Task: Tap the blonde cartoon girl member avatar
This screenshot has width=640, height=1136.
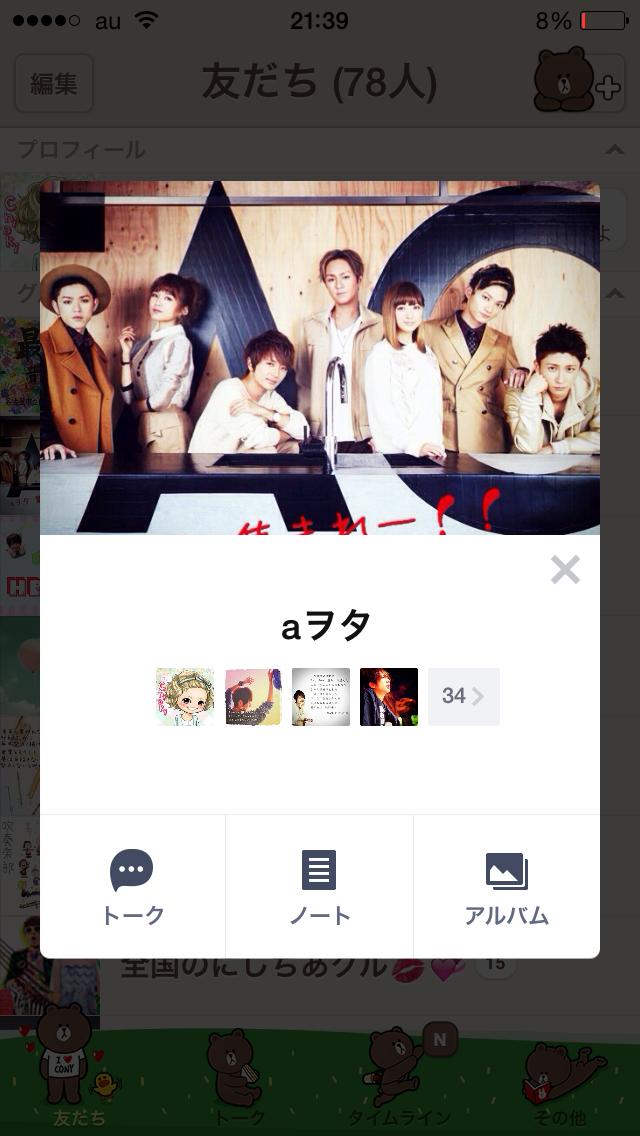Action: click(185, 696)
